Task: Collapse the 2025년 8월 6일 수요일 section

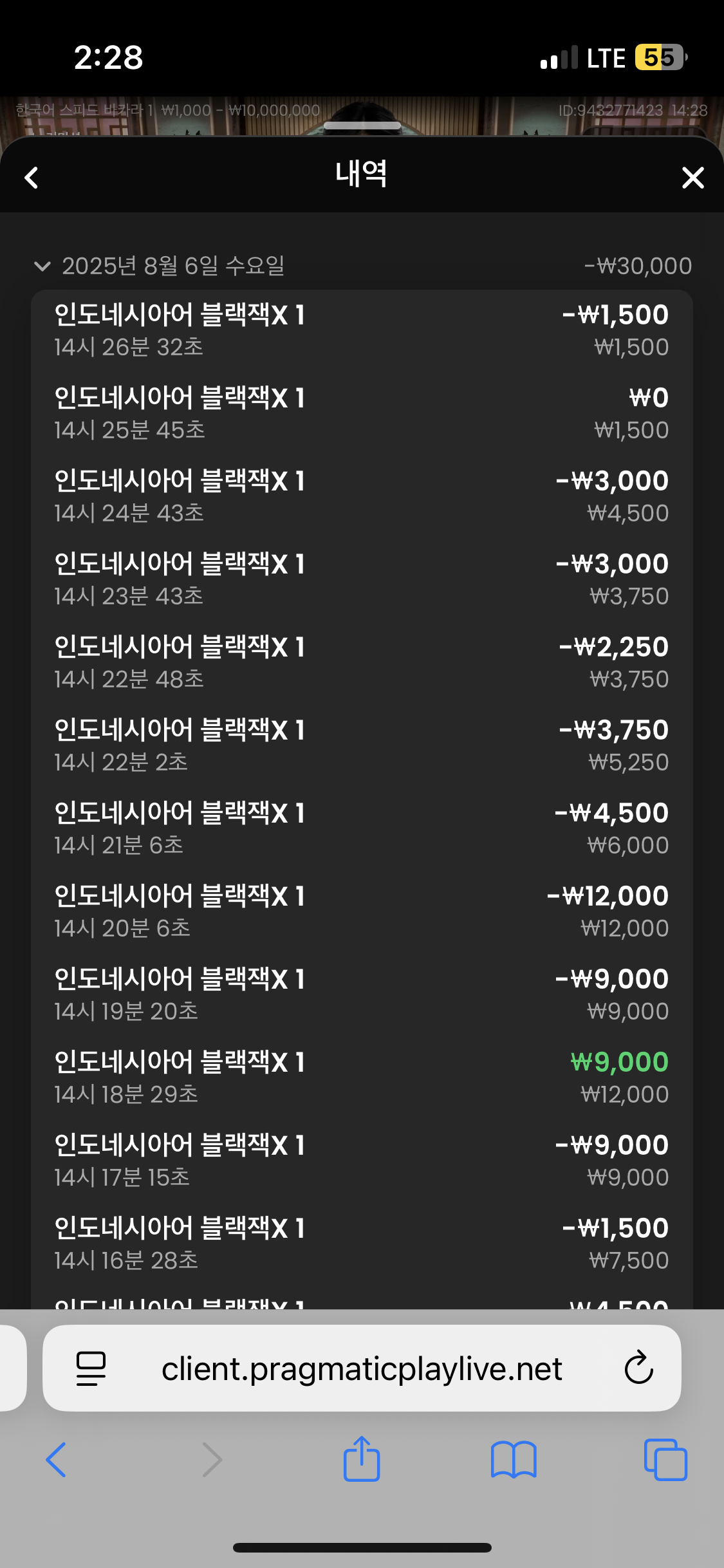Action: [42, 266]
